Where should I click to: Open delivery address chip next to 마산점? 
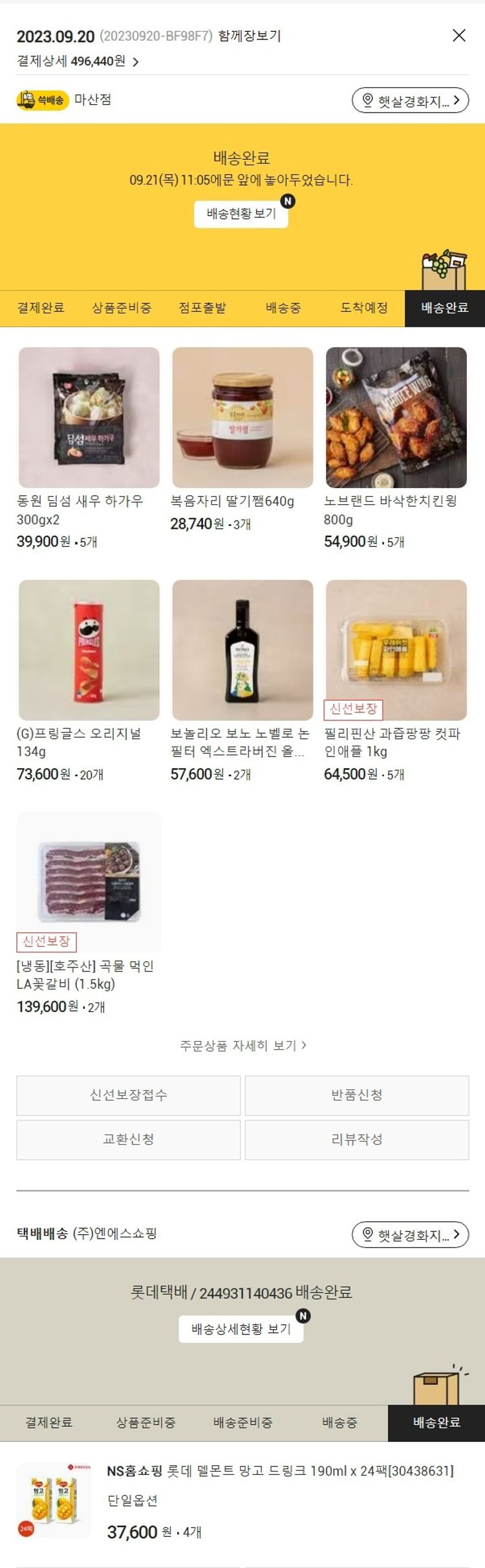point(410,100)
